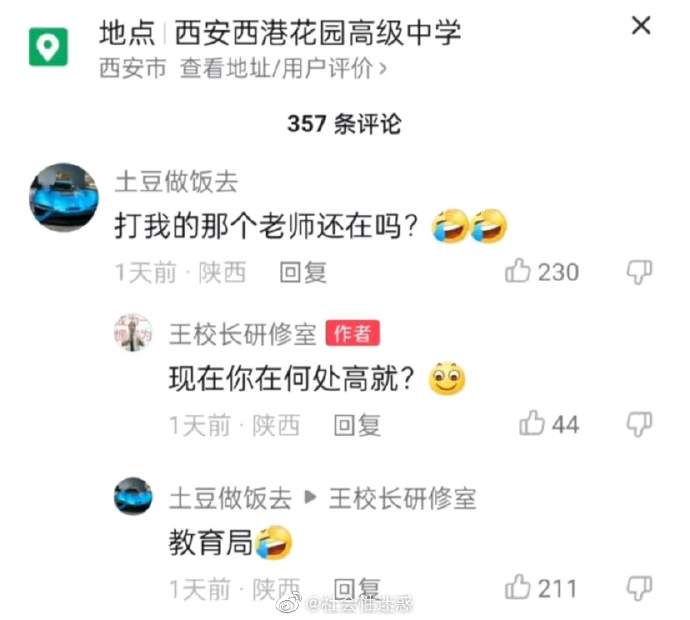The image size is (690, 620).
Task: Open 王校长研修室's avatar profile
Action: point(133,334)
